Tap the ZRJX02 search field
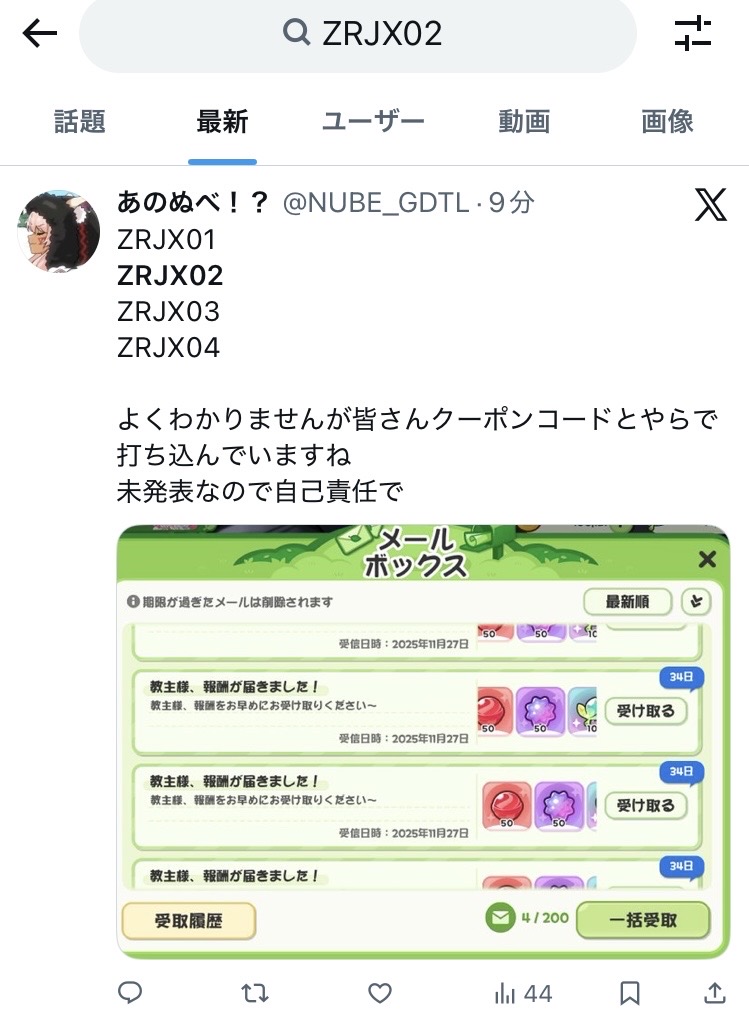749x1027 pixels. (x=358, y=34)
